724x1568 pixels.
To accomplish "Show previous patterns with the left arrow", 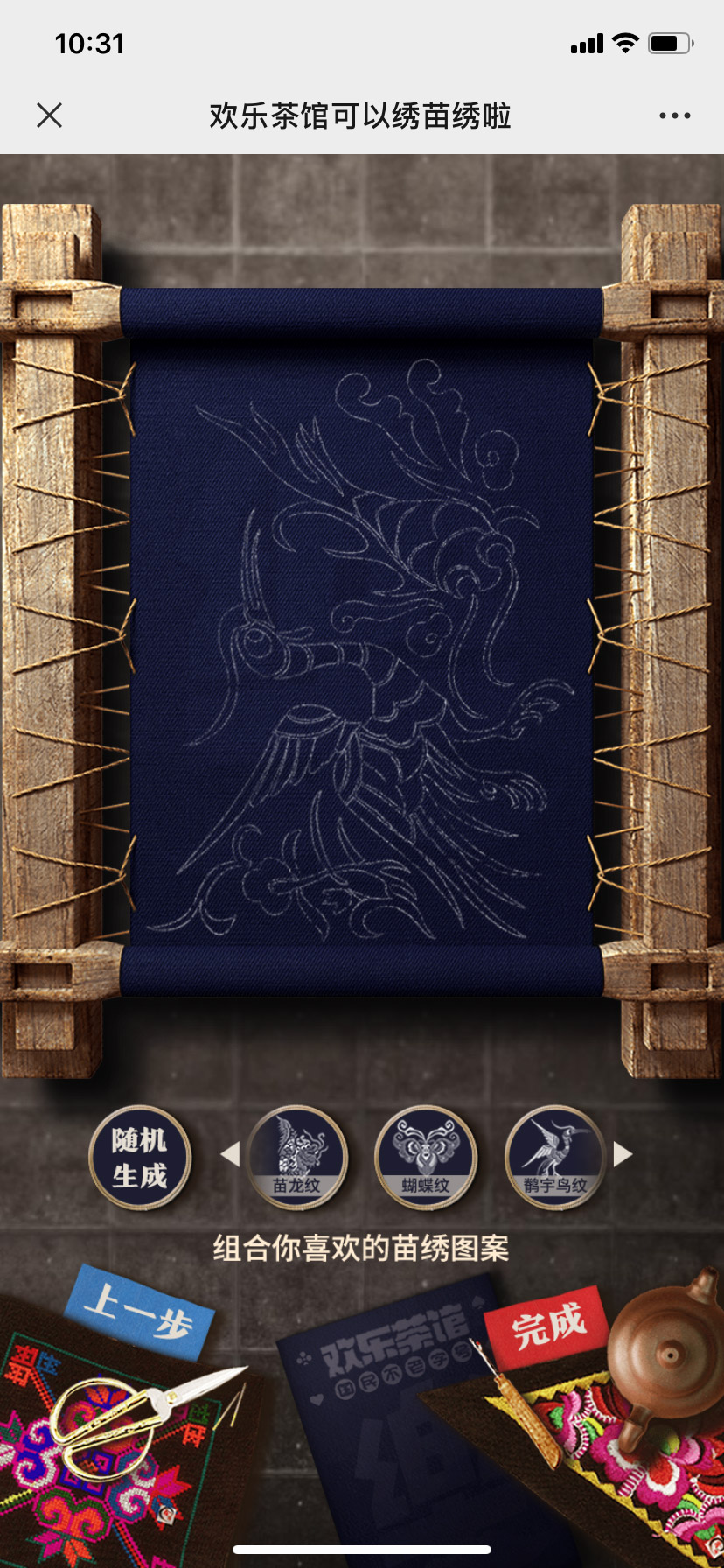I will (x=230, y=1155).
